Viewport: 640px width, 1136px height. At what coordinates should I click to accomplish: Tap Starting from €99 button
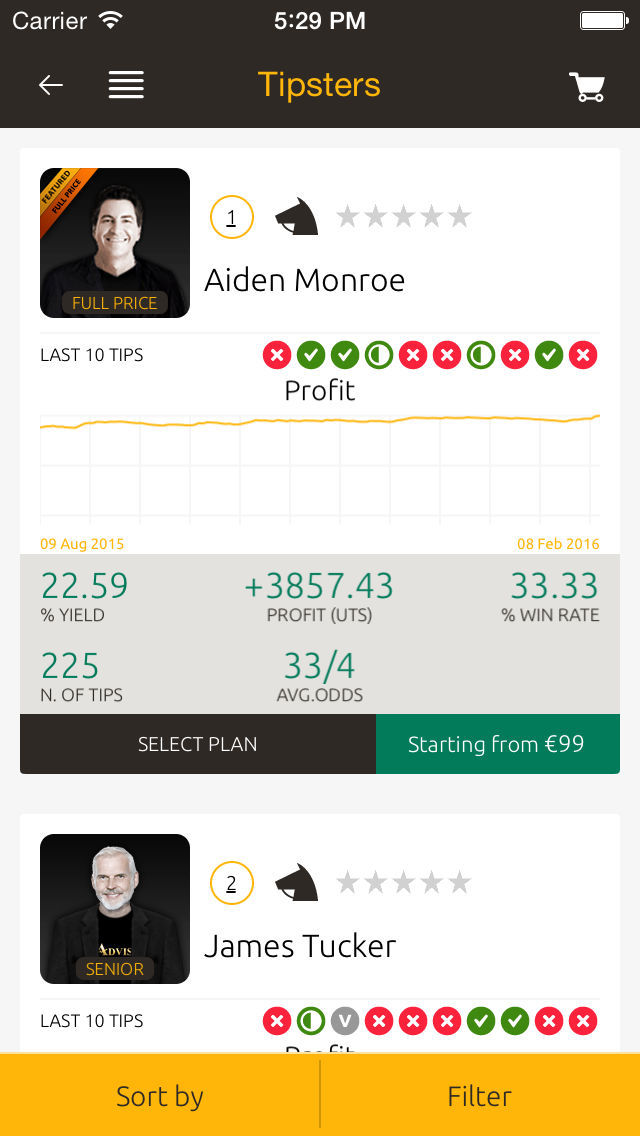point(497,744)
